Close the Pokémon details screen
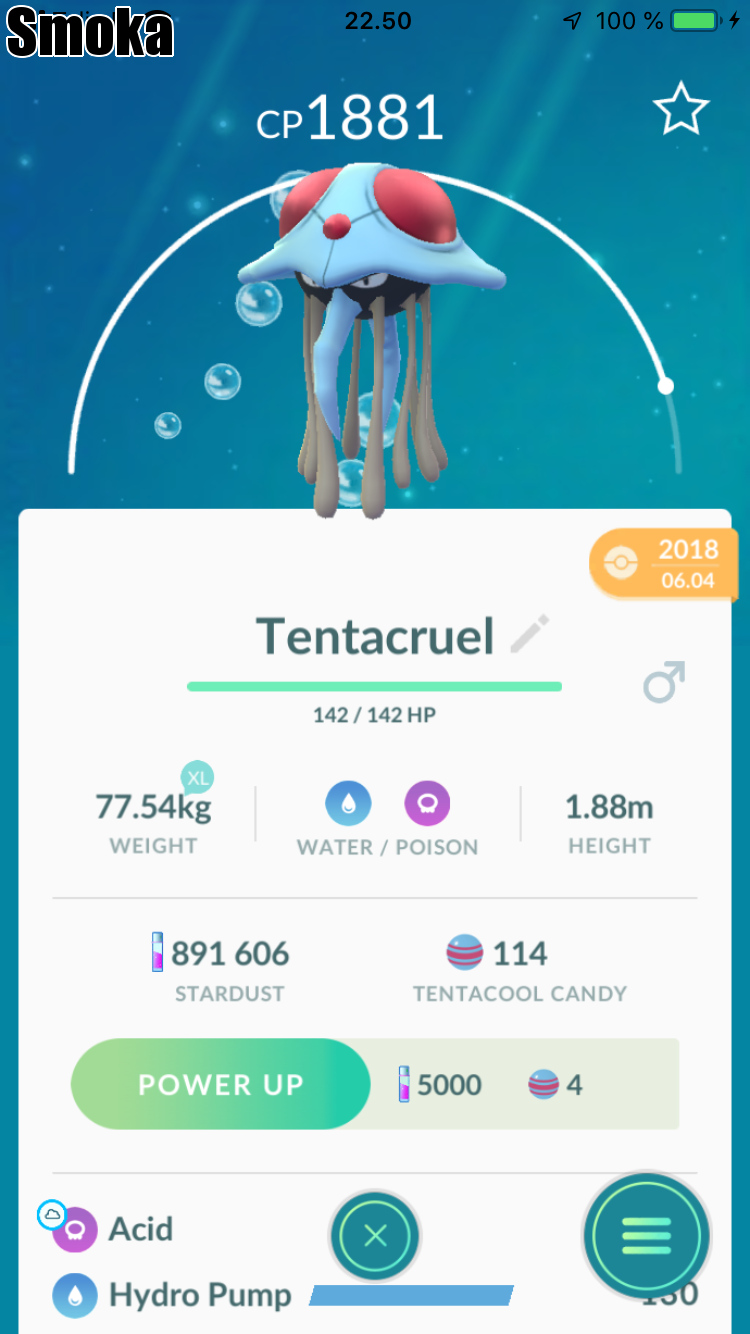This screenshot has width=750, height=1334. (375, 1237)
